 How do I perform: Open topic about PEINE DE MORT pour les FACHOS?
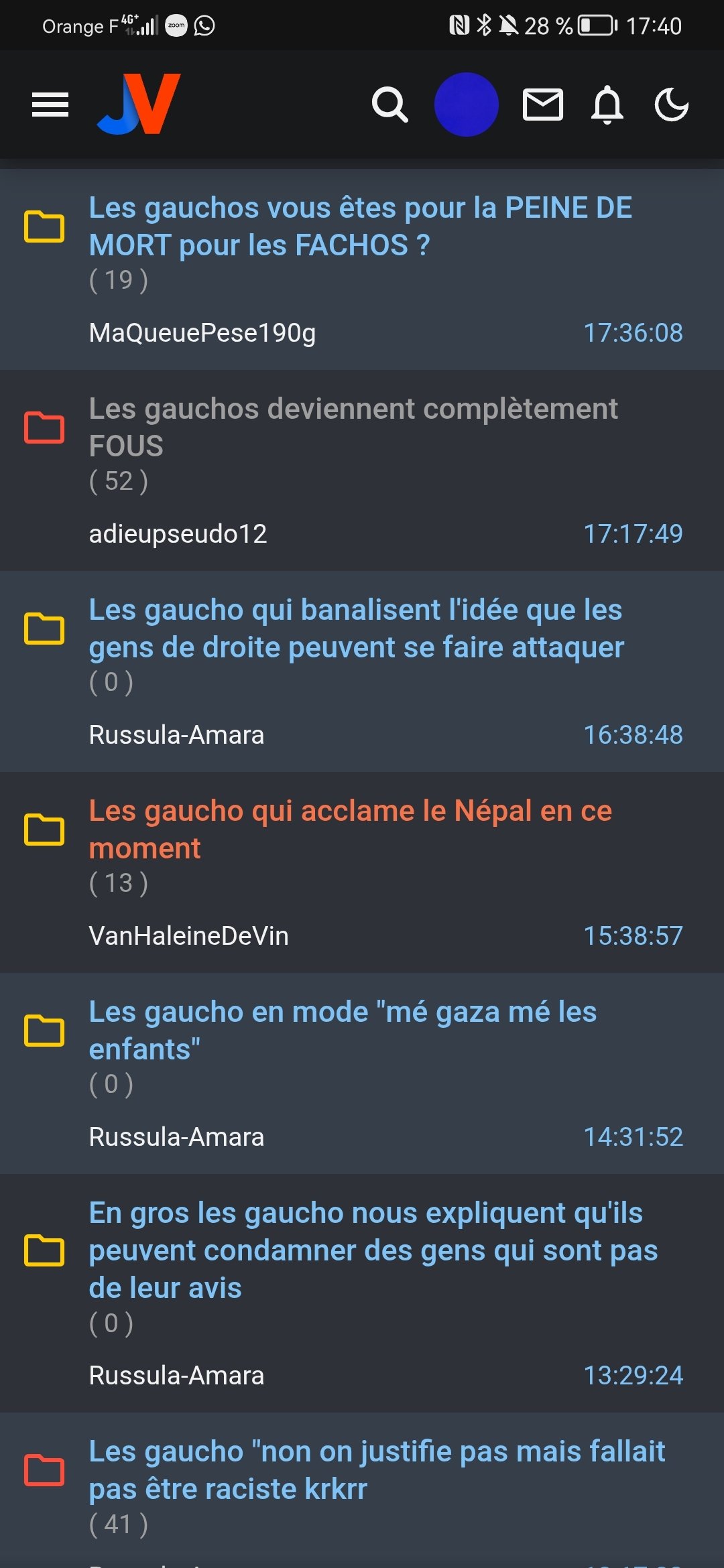pos(360,226)
